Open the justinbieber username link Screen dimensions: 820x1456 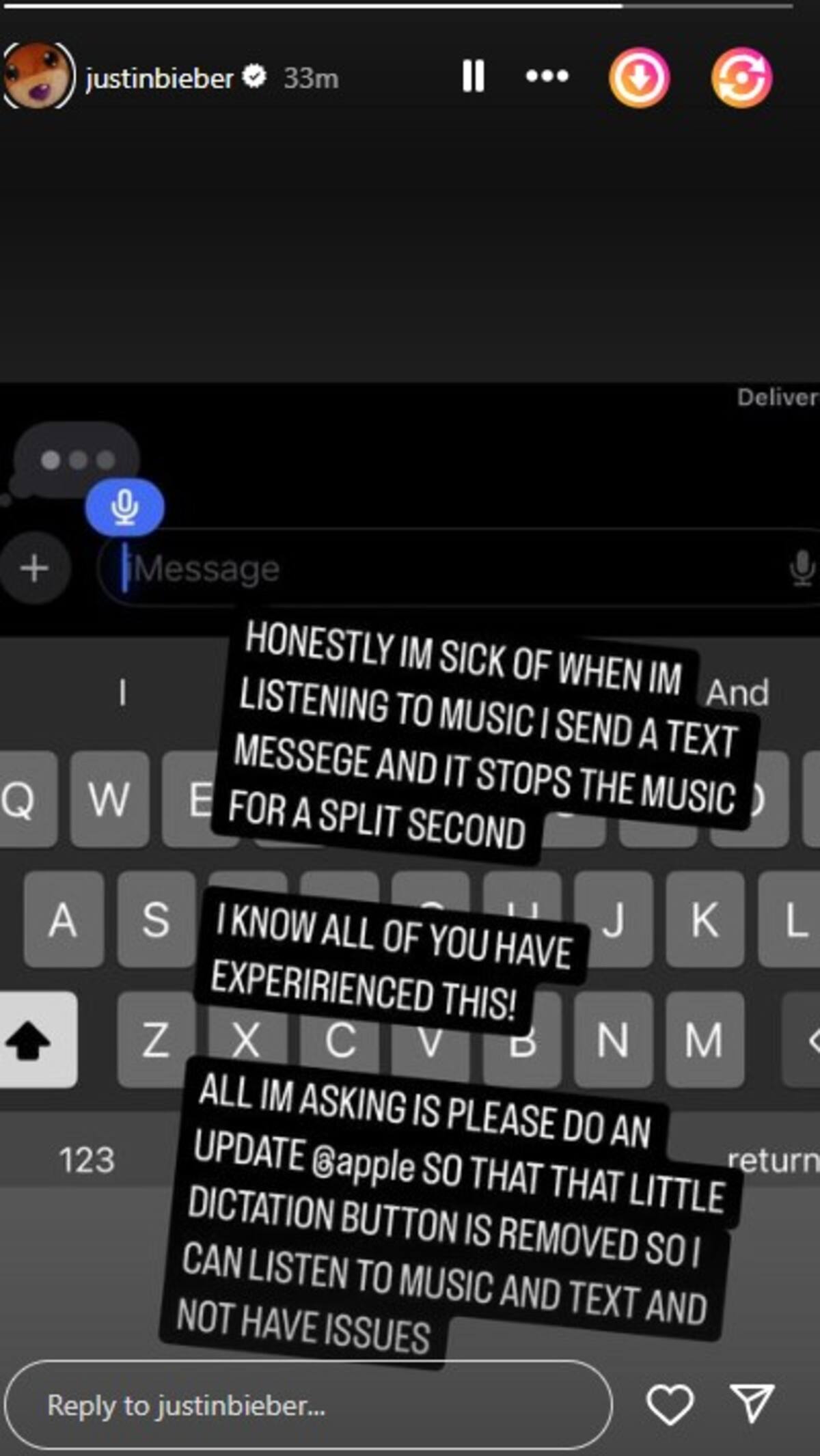point(159,79)
